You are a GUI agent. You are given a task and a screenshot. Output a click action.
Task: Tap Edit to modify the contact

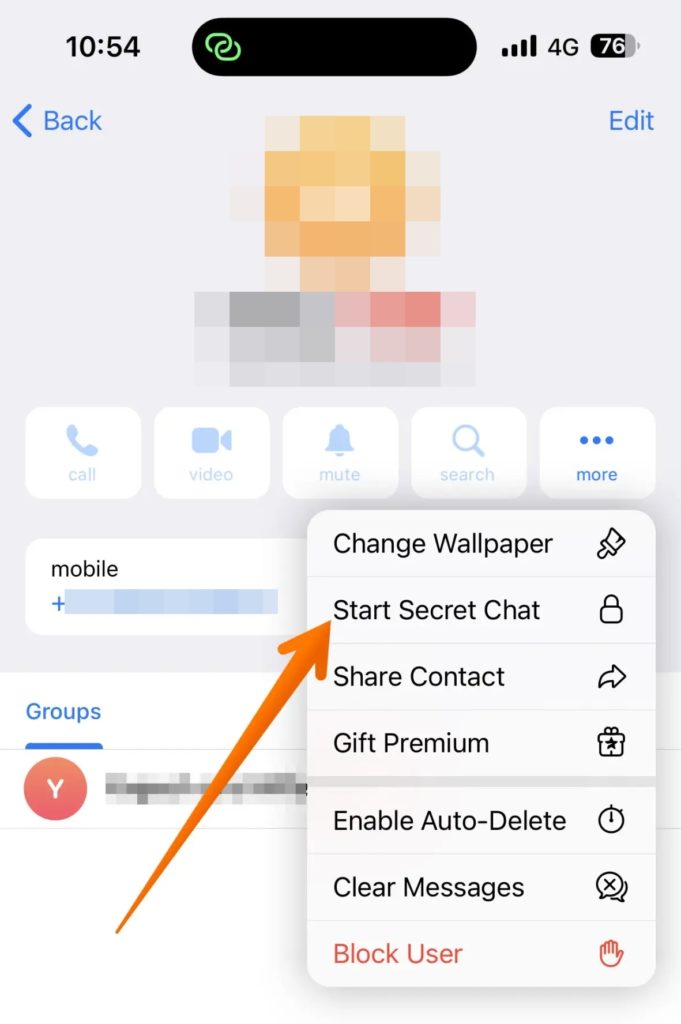(x=631, y=121)
